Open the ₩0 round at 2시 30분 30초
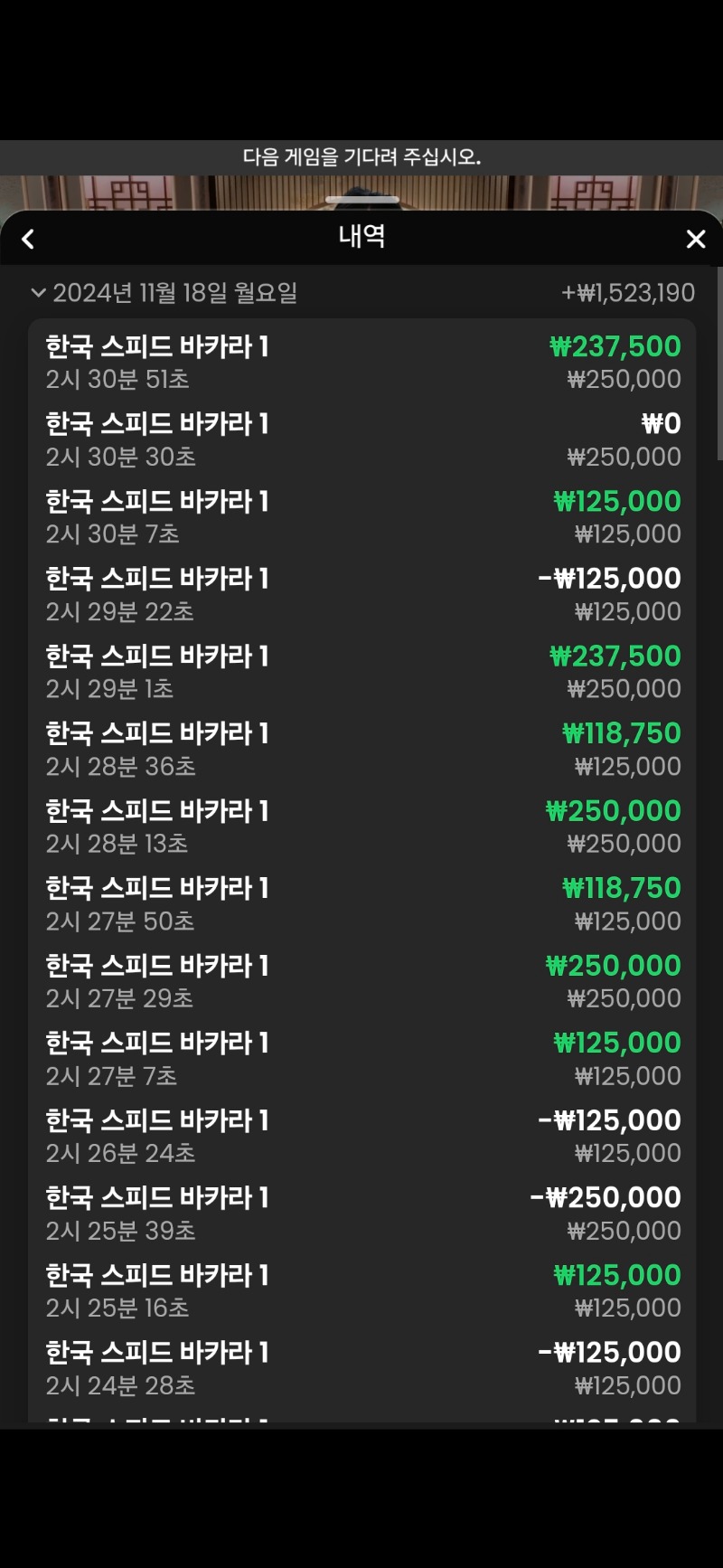This screenshot has height=1568, width=723. pos(361,439)
